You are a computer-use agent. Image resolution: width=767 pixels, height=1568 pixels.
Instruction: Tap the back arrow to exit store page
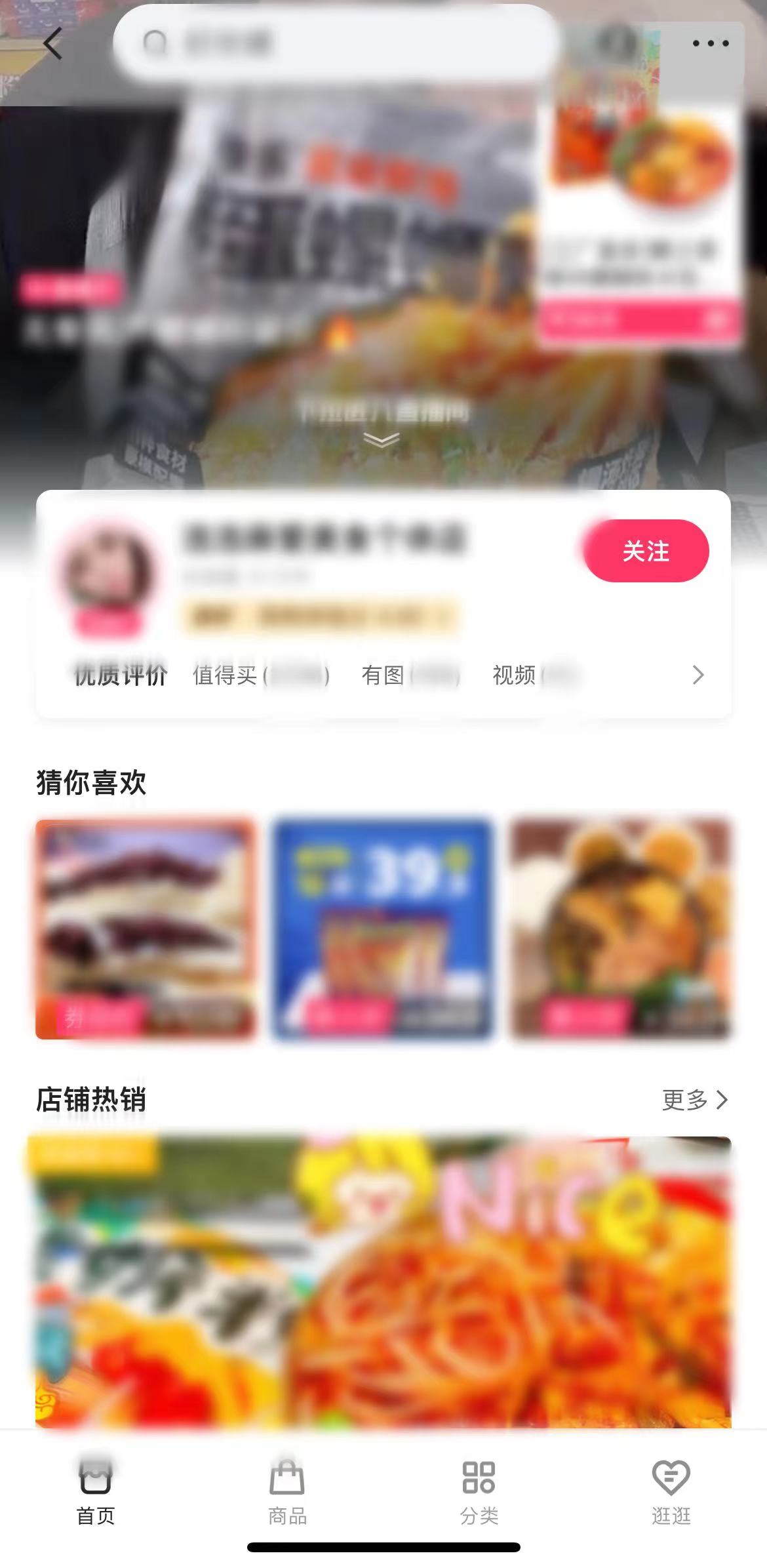[52, 43]
